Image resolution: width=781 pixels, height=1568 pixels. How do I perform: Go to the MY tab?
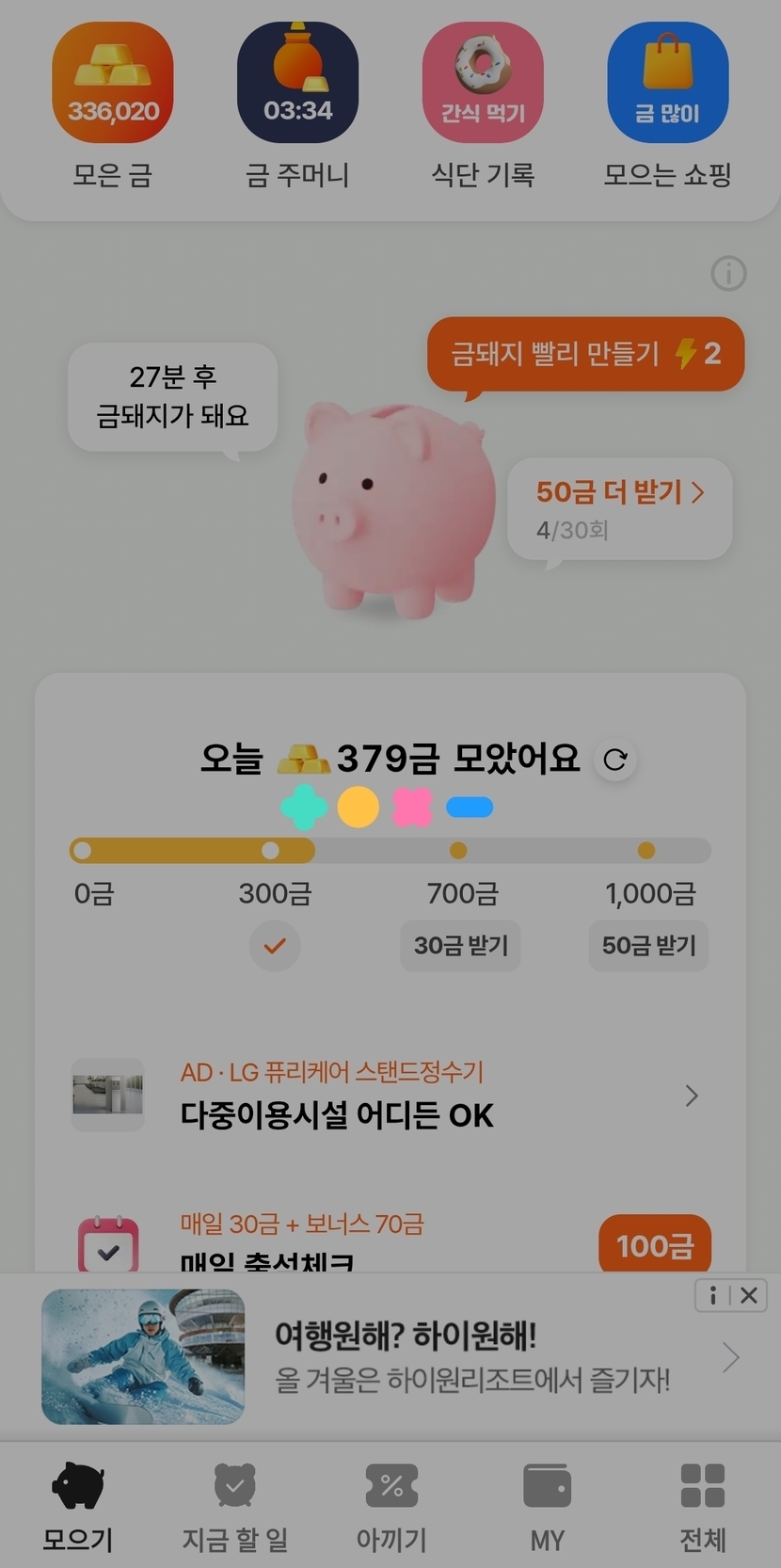[x=547, y=1506]
